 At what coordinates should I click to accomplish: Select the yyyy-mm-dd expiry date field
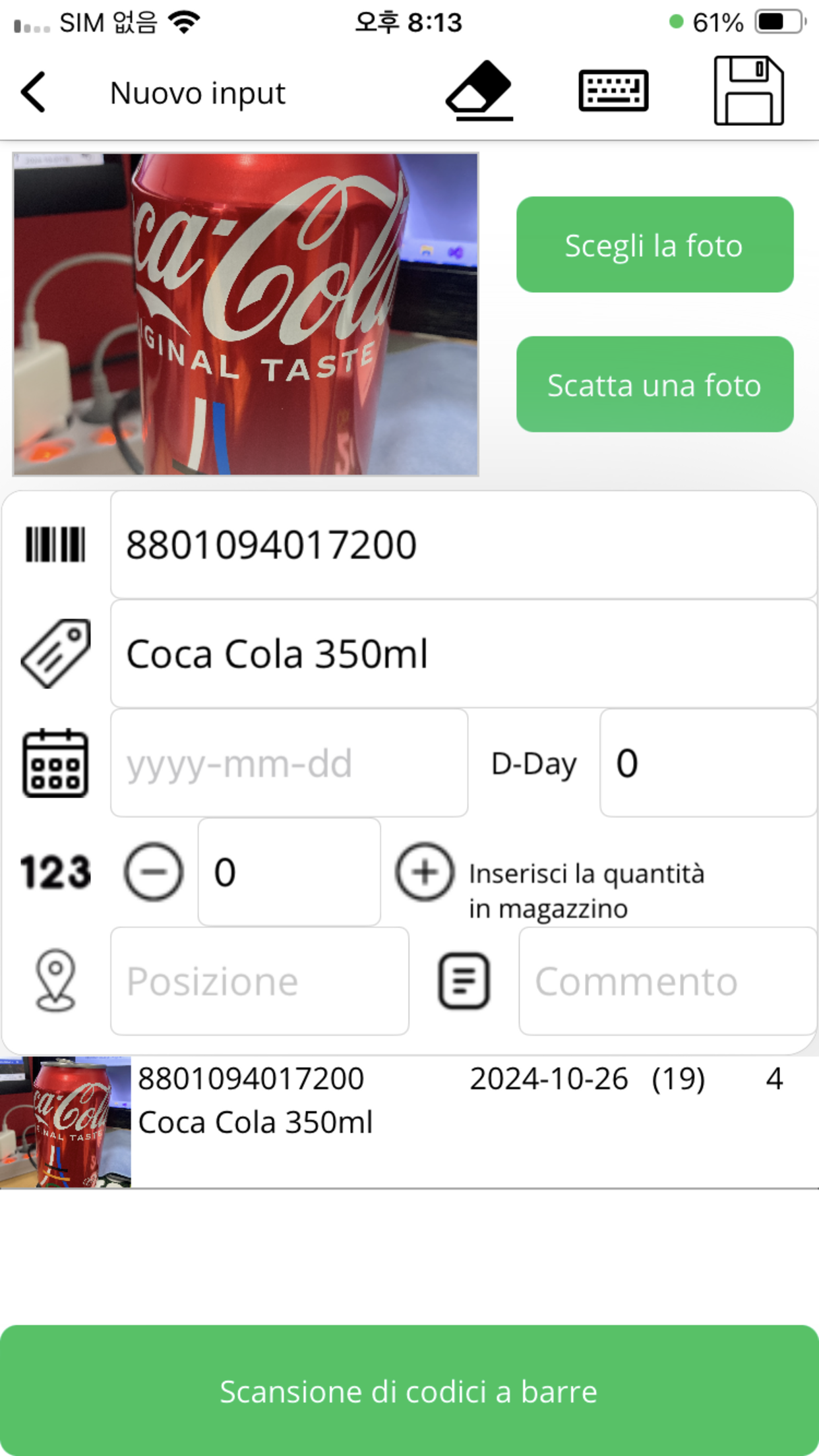[289, 763]
